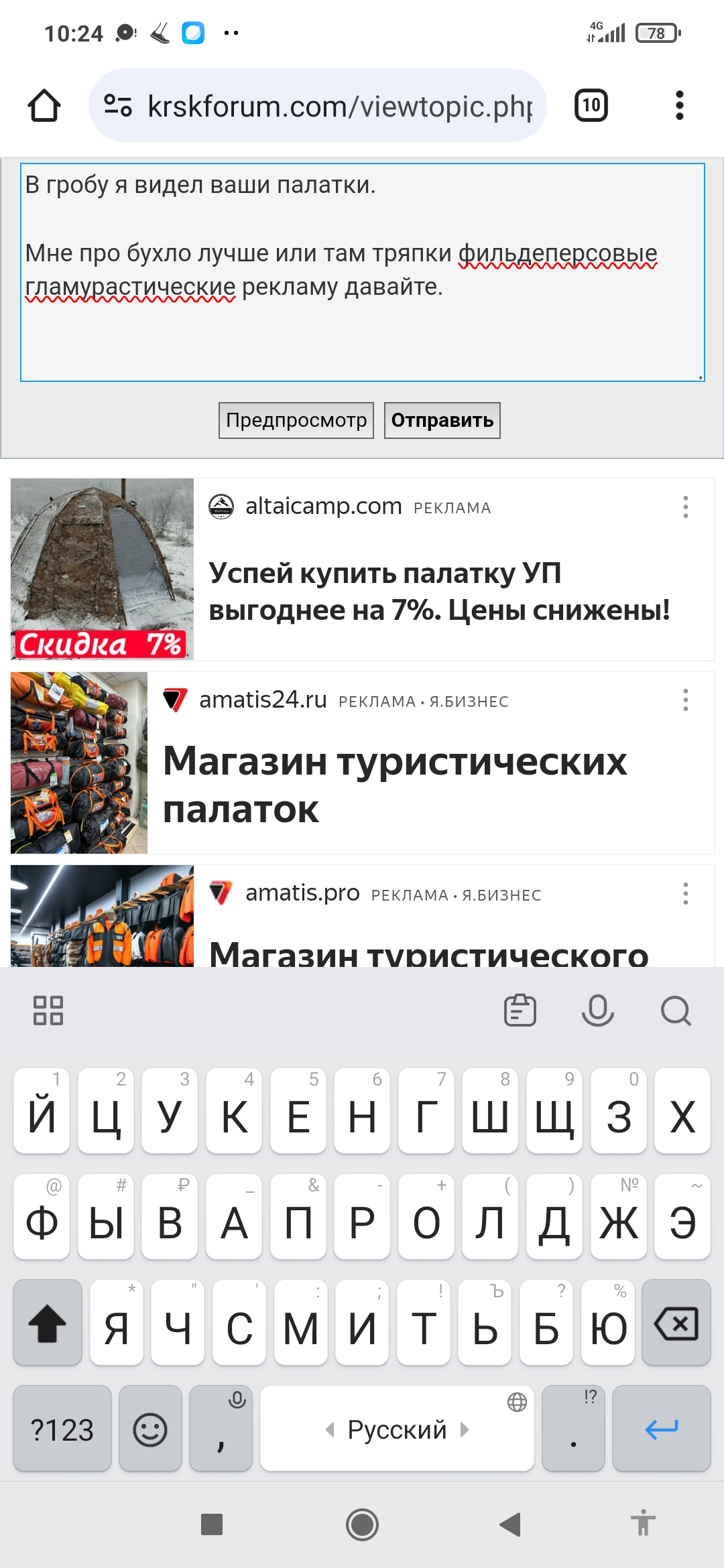The width and height of the screenshot is (724, 1568).
Task: Open the altaicamp.com tent discount ad
Action: (438, 591)
